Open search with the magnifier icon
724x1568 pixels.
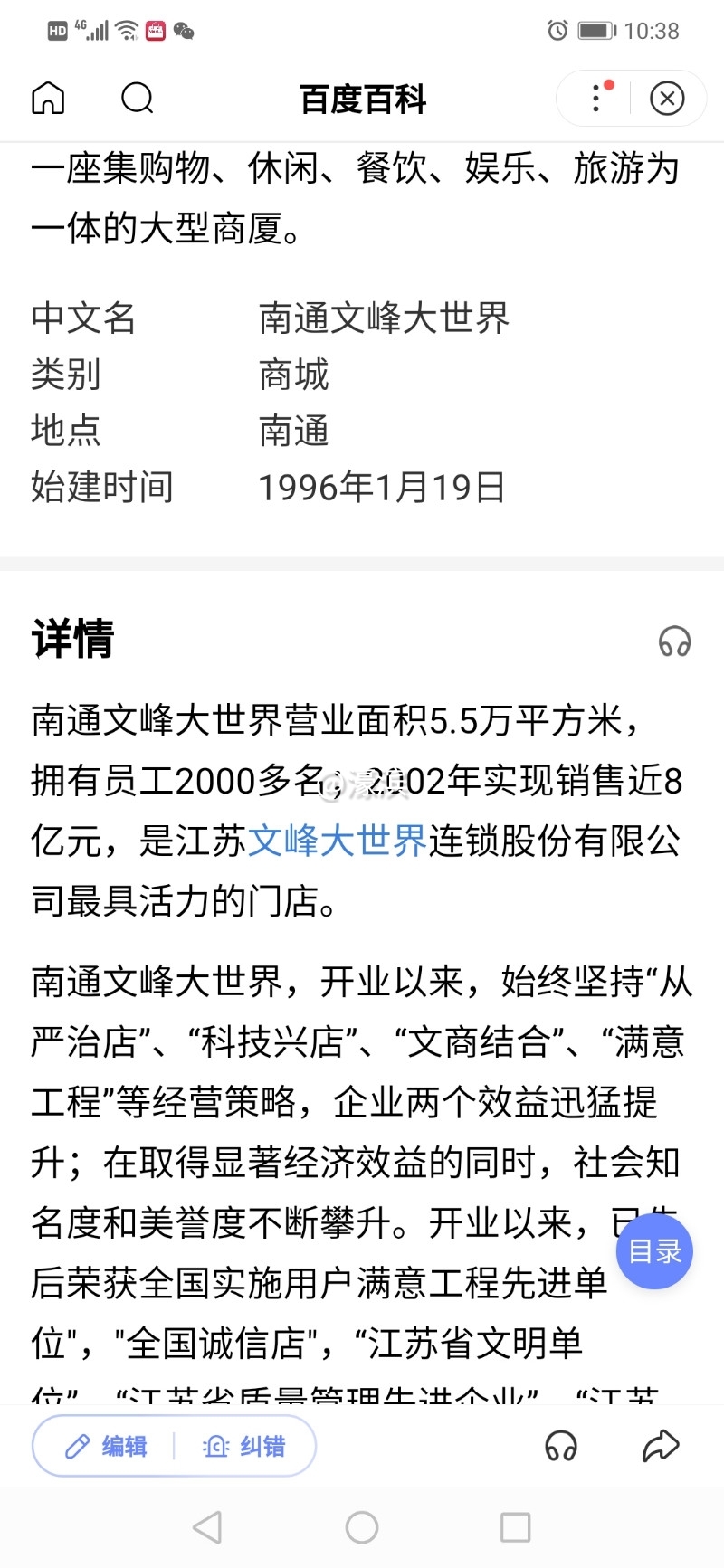click(x=137, y=99)
